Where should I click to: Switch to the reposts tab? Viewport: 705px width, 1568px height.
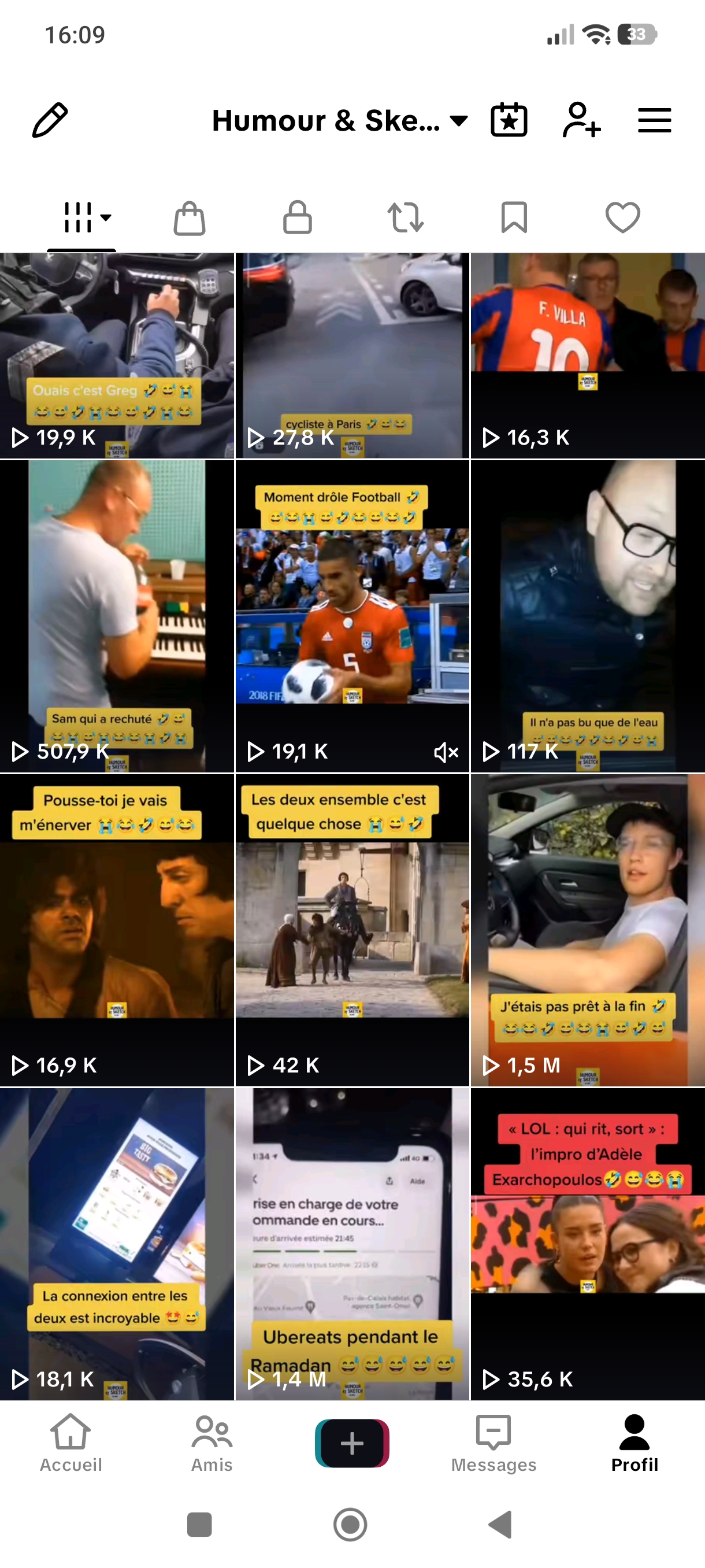click(406, 217)
